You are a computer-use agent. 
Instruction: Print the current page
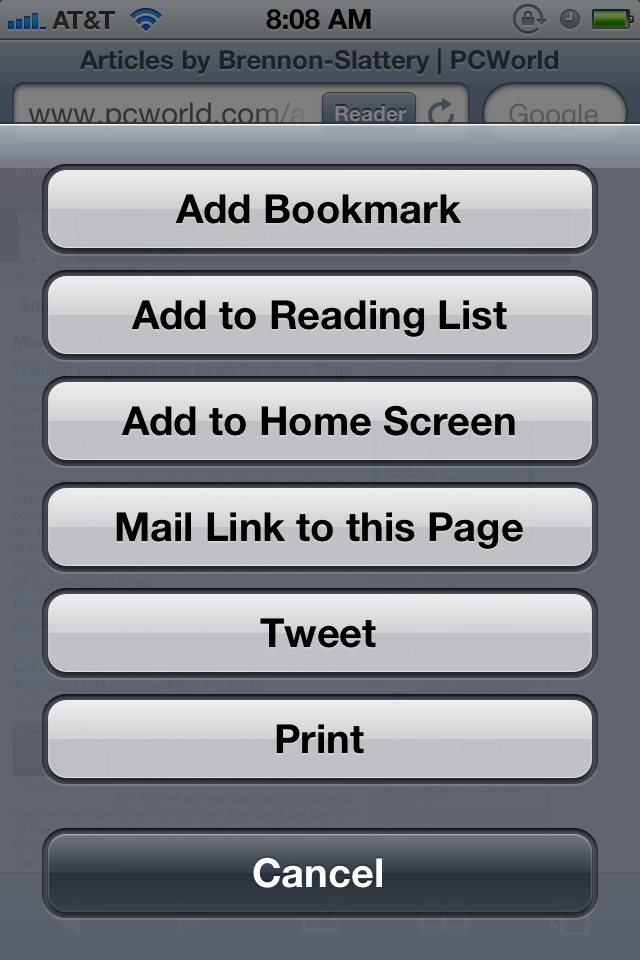pyautogui.click(x=319, y=739)
